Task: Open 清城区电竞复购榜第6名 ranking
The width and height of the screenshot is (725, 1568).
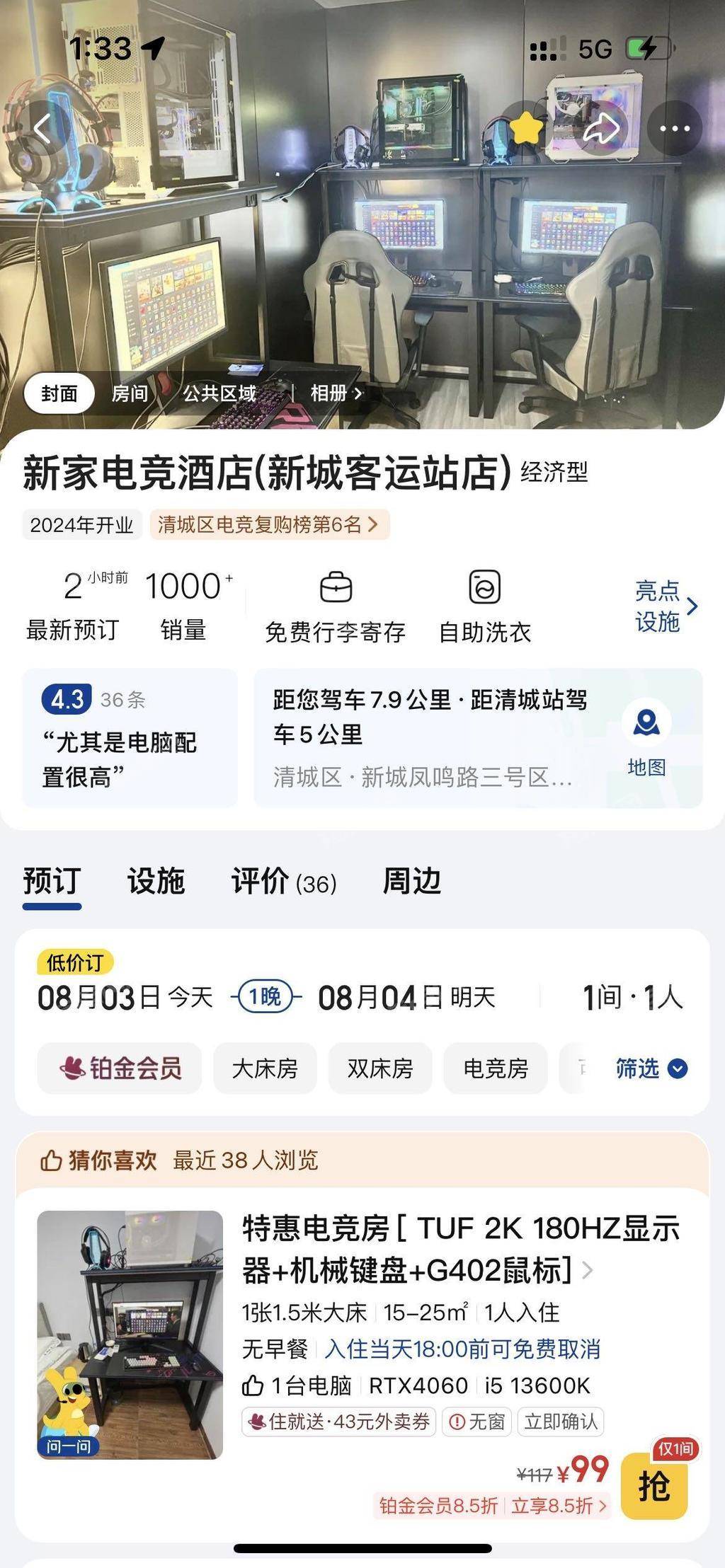Action: tap(268, 525)
